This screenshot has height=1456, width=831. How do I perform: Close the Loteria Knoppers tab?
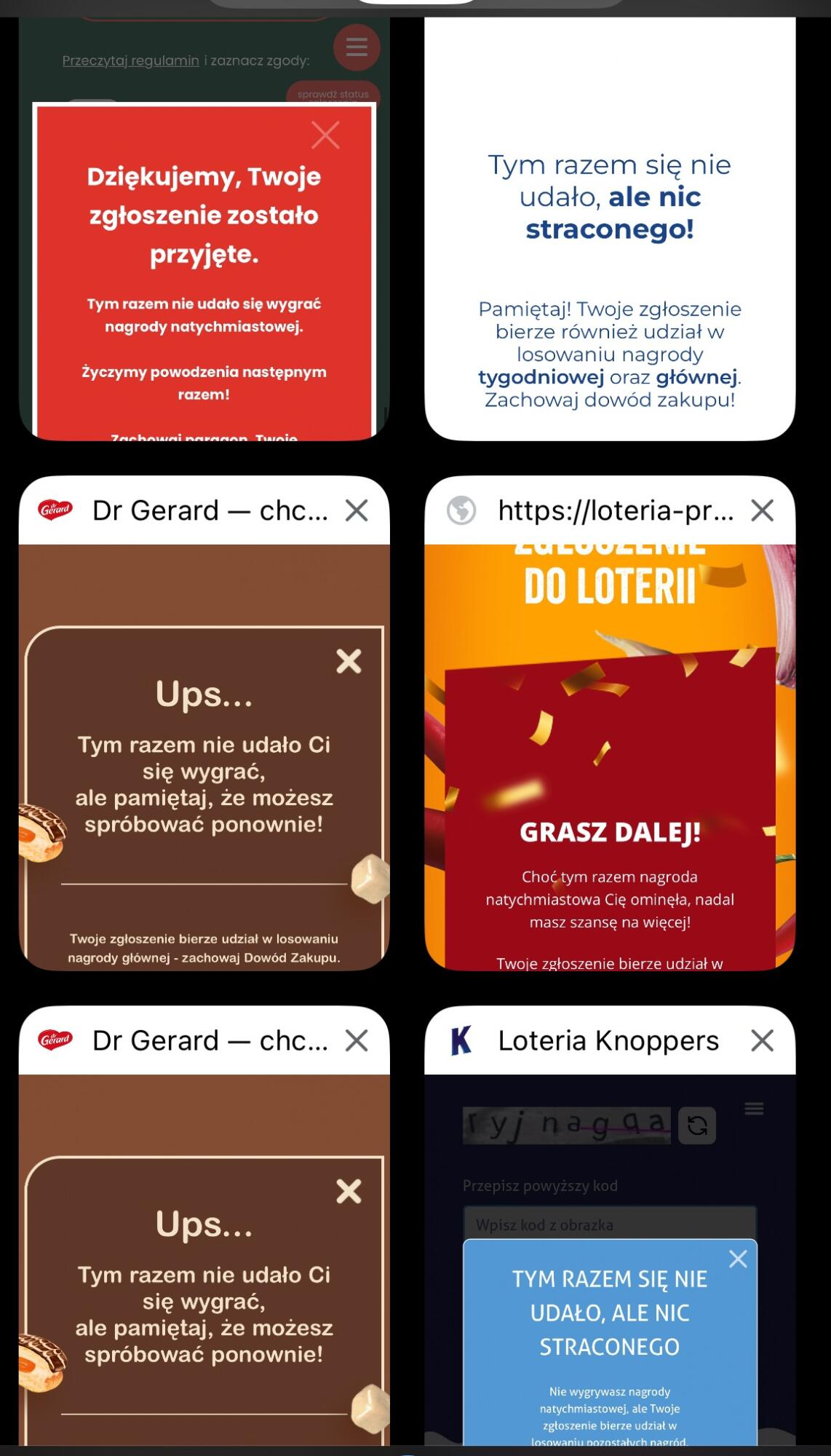(x=762, y=1040)
